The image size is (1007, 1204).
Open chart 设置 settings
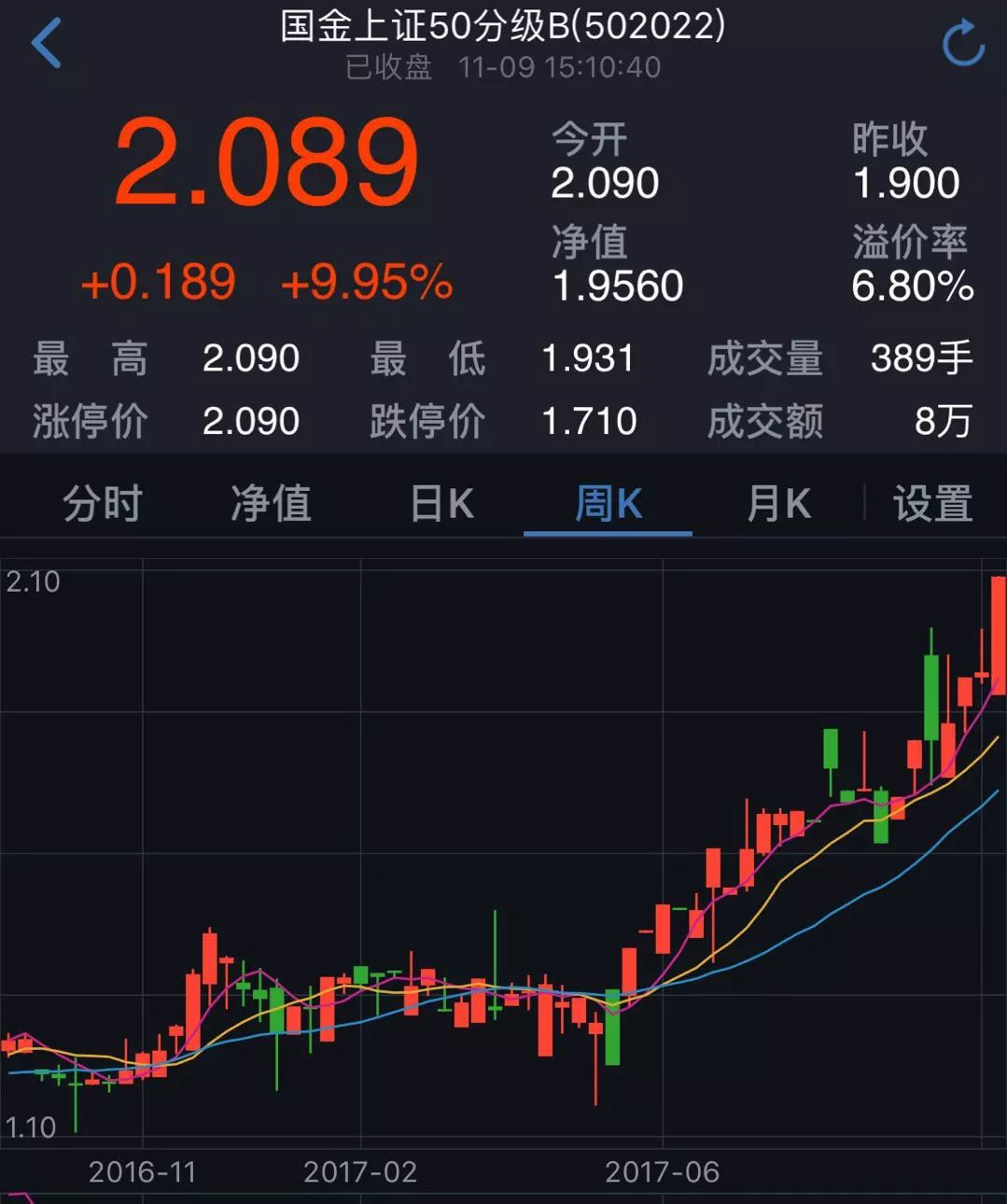[x=932, y=504]
